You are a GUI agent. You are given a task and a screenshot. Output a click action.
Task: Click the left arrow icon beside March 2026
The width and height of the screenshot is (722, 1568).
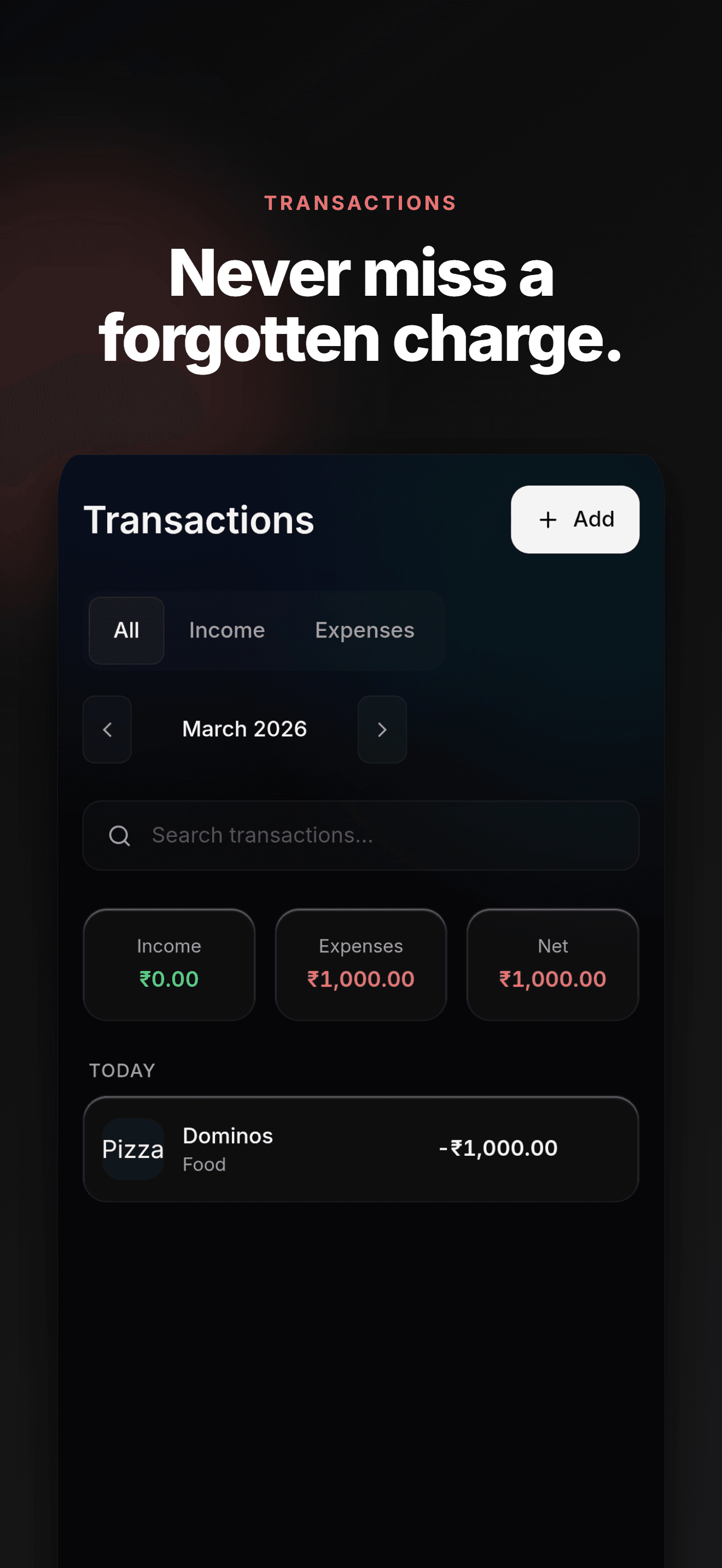[x=107, y=729]
